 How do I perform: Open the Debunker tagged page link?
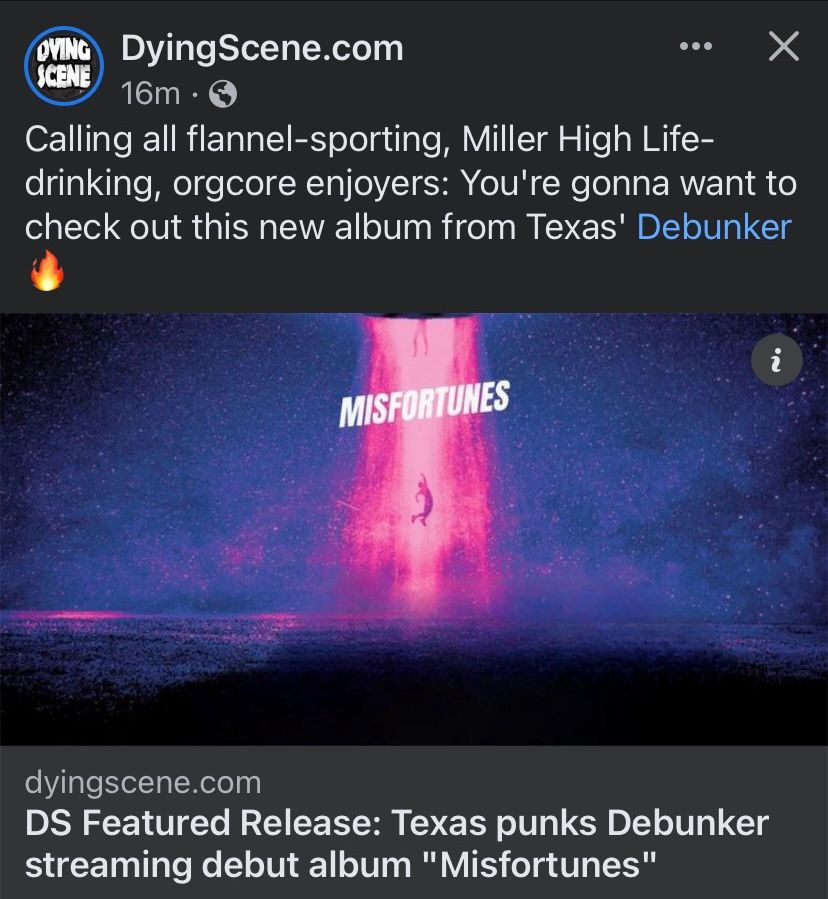point(713,227)
